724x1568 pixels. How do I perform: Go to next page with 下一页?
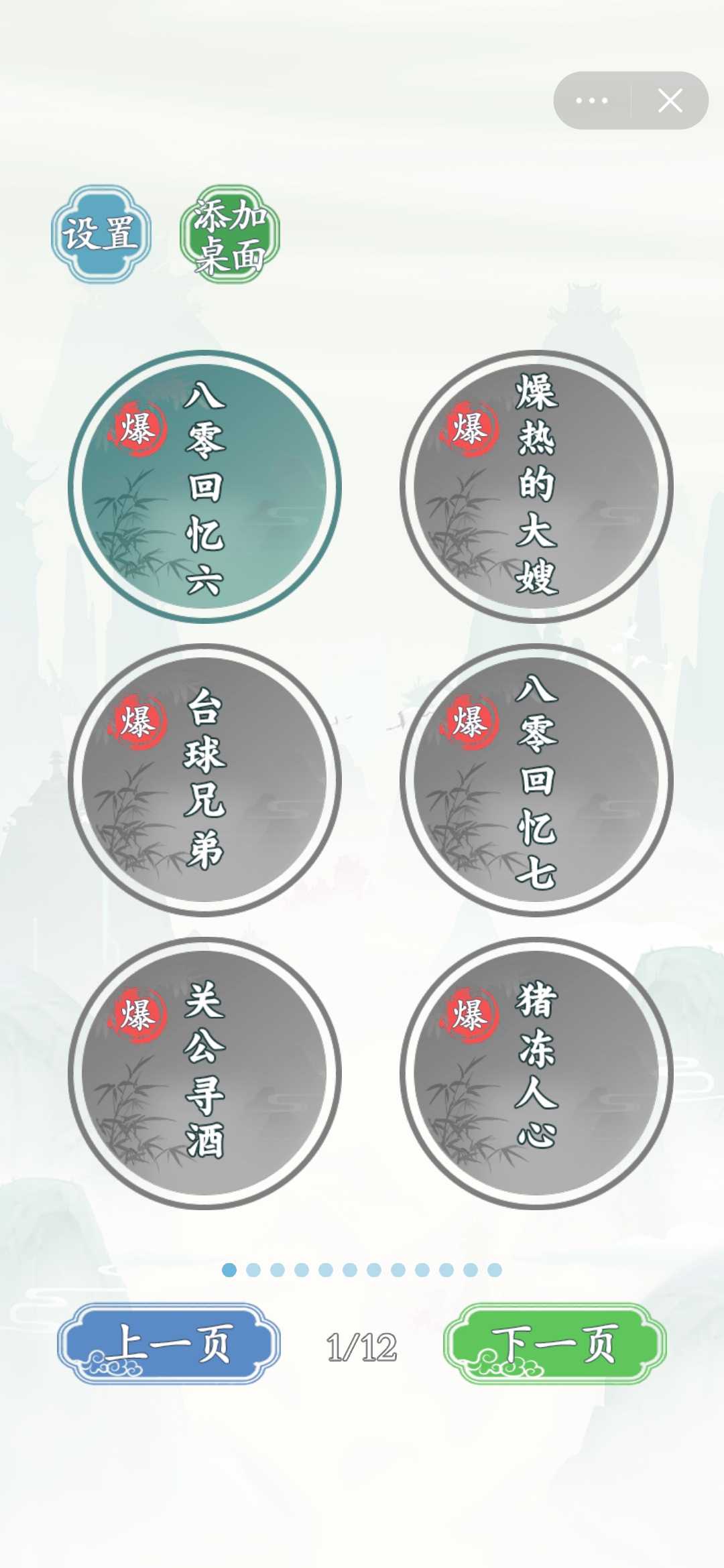(554, 1344)
